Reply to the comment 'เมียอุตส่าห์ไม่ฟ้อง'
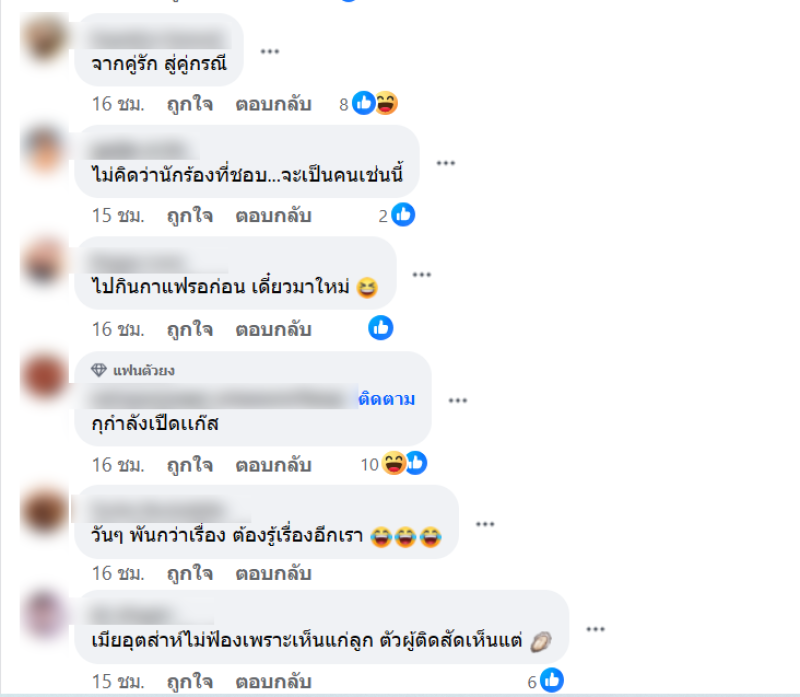 [x=274, y=682]
